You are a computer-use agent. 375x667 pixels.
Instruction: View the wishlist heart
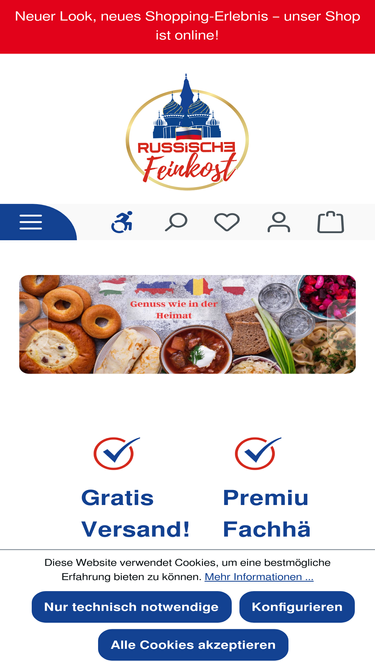[227, 222]
